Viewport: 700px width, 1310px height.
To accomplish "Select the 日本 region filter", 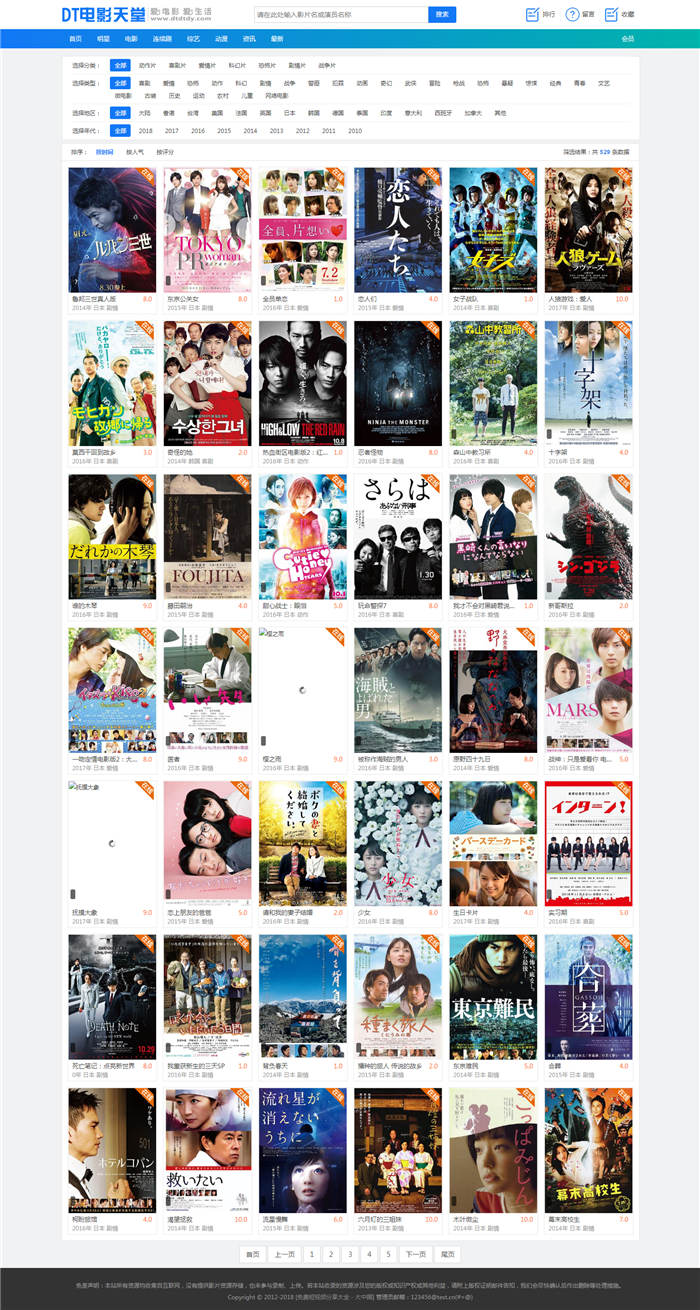I will tap(288, 113).
